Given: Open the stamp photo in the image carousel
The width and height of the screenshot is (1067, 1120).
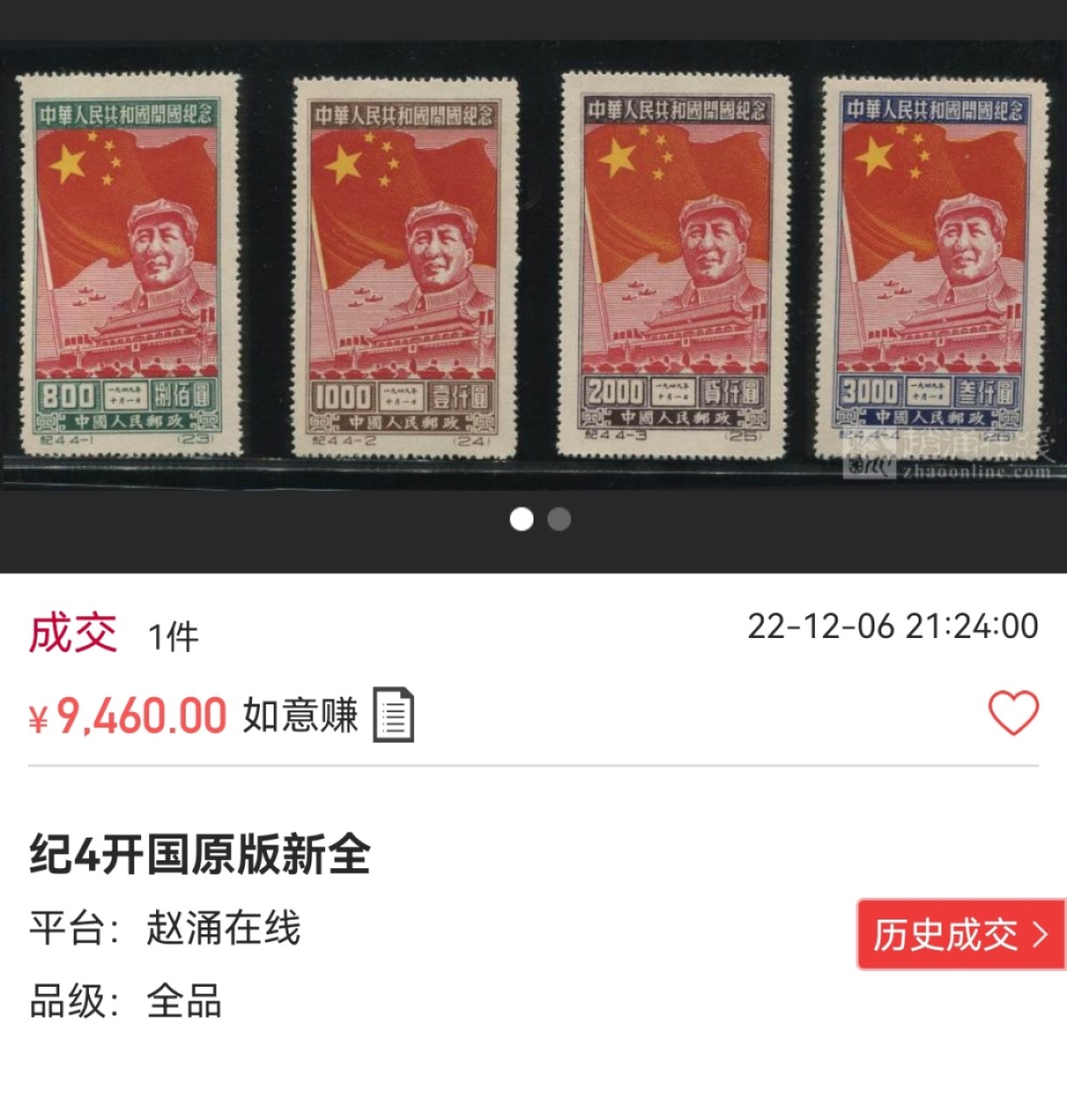Looking at the screenshot, I should pos(533,266).
